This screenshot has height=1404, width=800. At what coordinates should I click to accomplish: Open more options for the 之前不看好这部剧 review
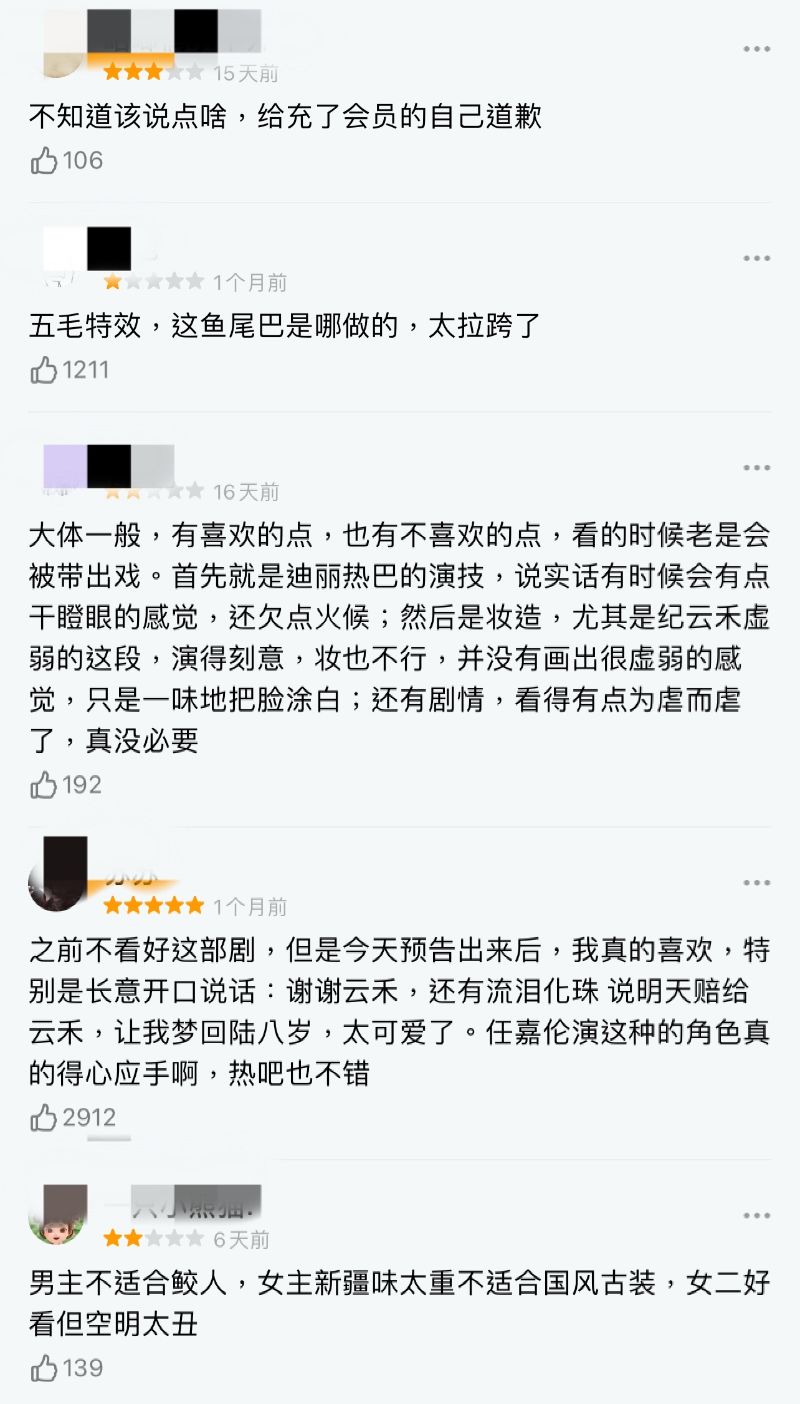point(756,883)
